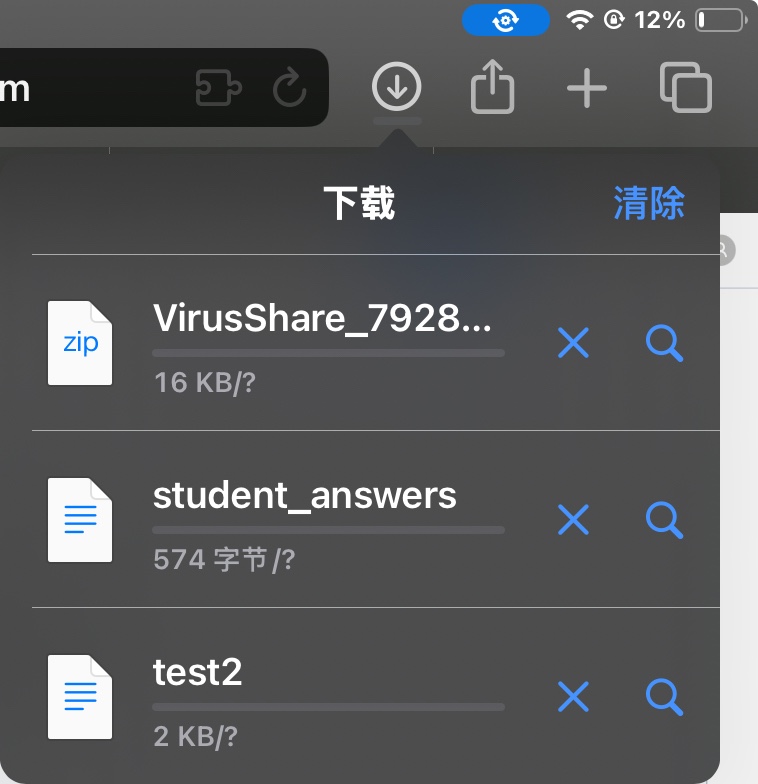Open a new tab with plus

tap(587, 89)
